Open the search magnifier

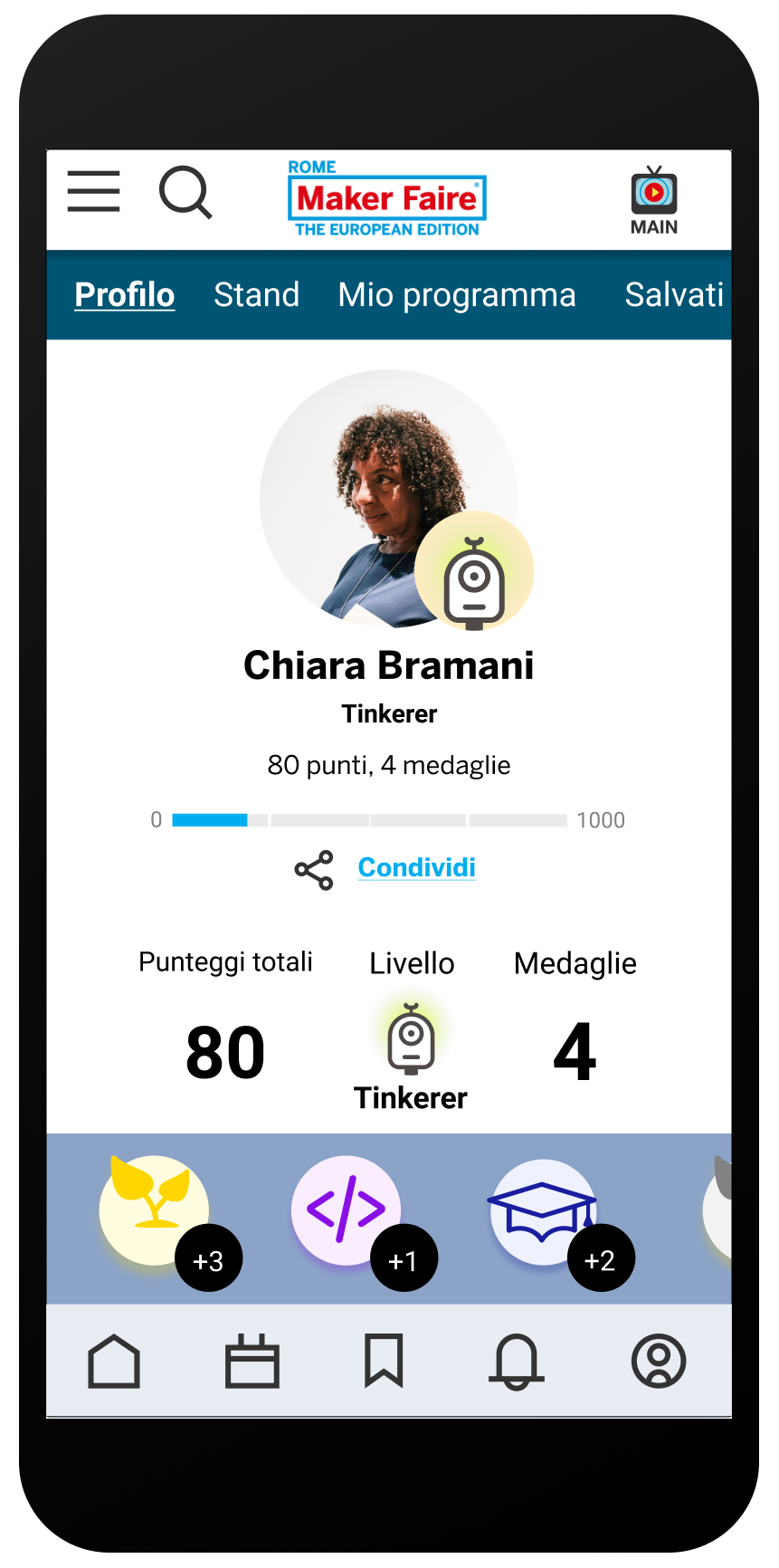pos(185,192)
